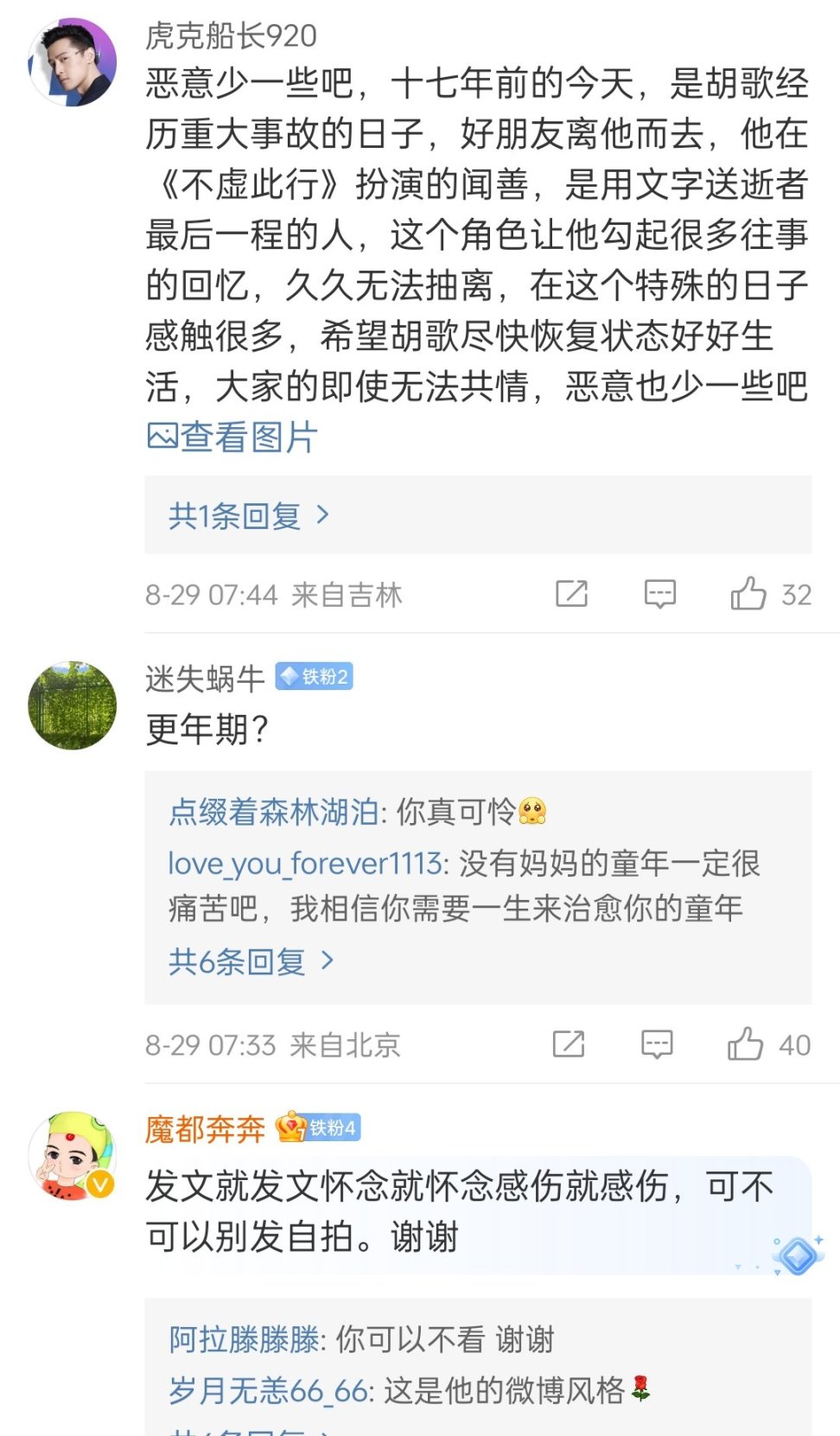Tap 查看图片 link in 虎克船长920's comment
The image size is (840, 1436).
[x=232, y=437]
